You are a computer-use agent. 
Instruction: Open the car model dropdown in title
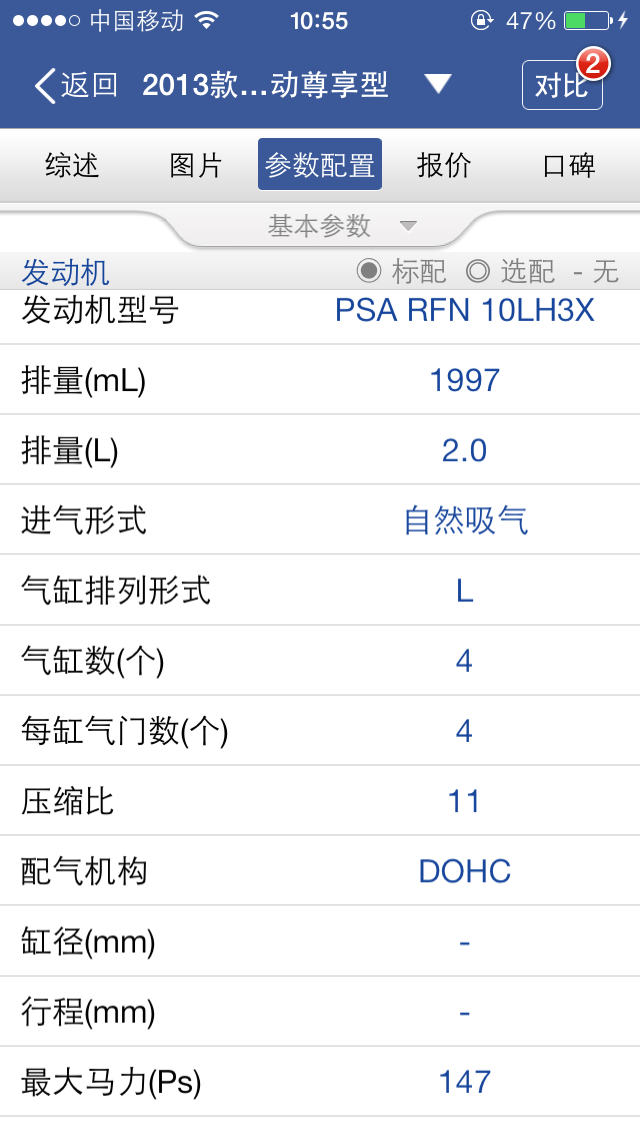437,85
